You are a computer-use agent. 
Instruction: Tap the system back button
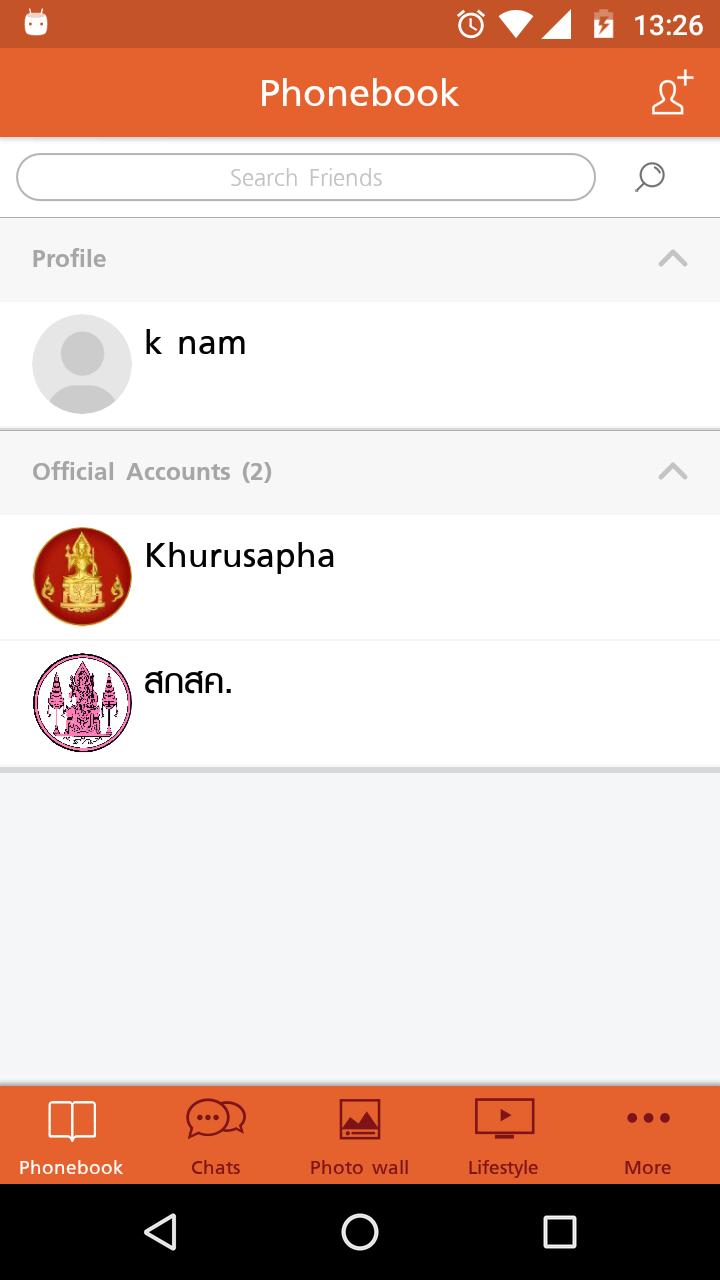(160, 1232)
